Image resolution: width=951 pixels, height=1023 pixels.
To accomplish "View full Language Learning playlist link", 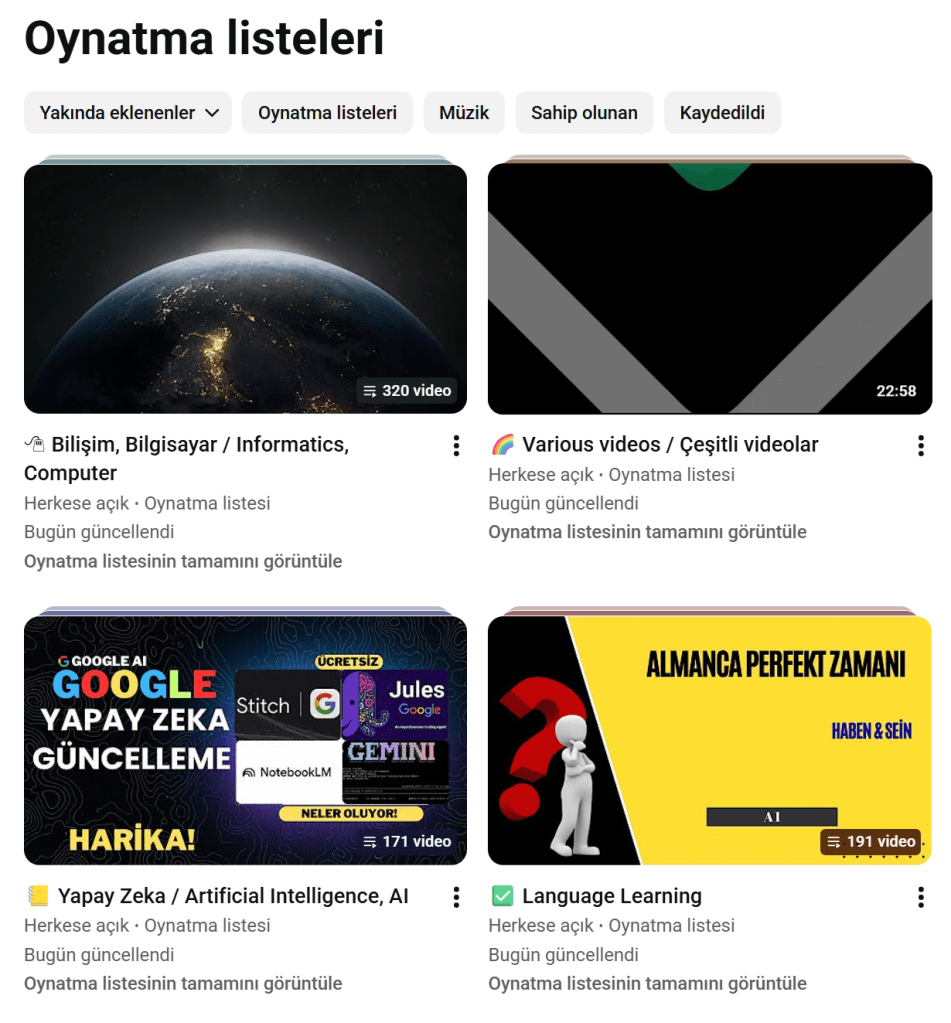I will 647,983.
